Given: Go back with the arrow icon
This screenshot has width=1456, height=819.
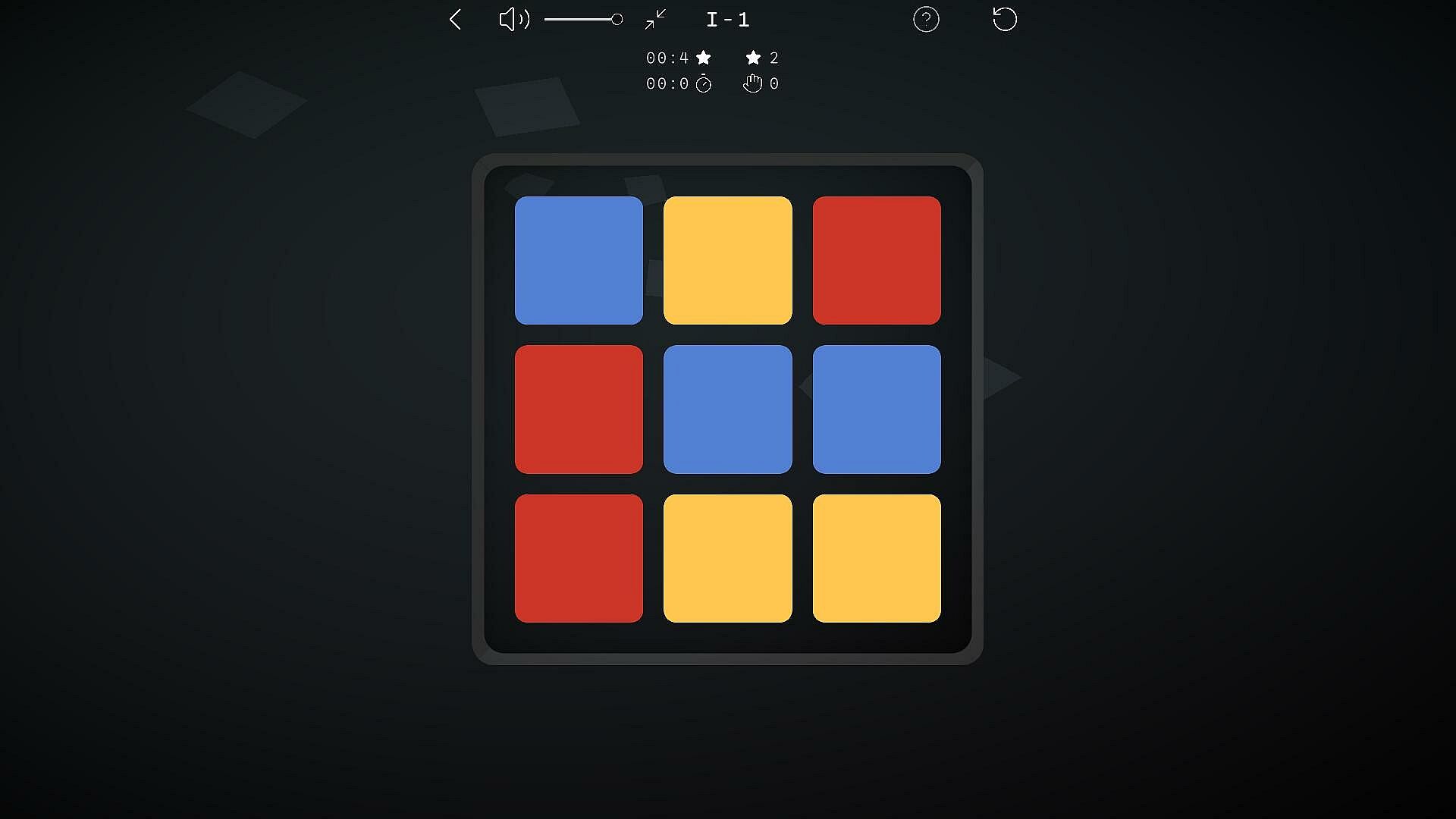Looking at the screenshot, I should tap(455, 20).
